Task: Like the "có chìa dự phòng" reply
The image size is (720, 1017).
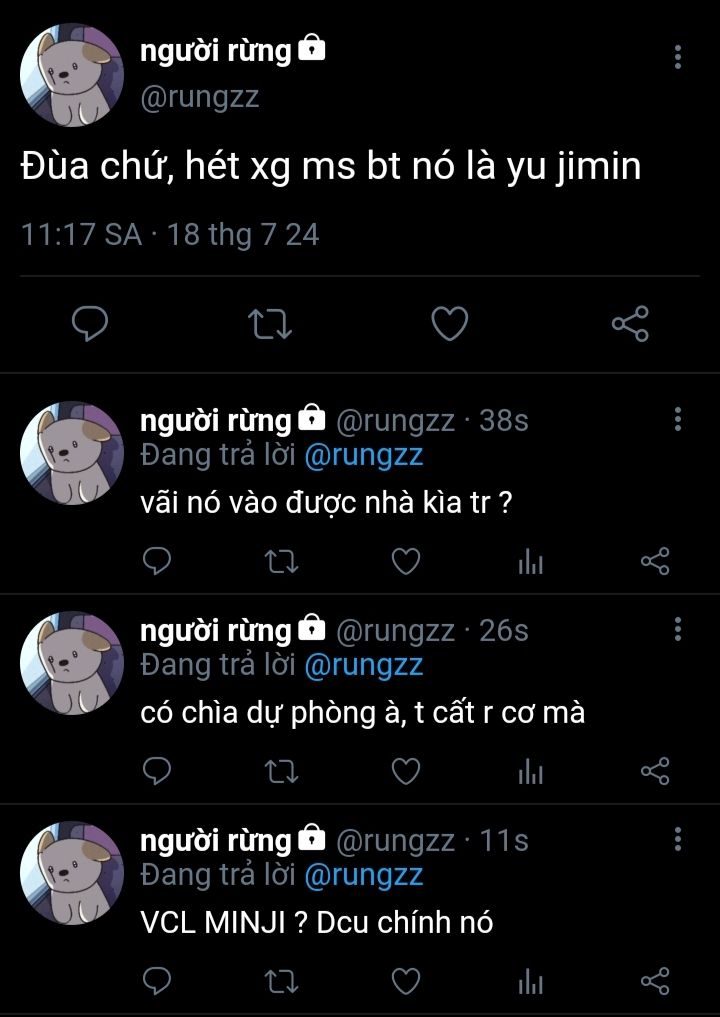Action: coord(405,772)
